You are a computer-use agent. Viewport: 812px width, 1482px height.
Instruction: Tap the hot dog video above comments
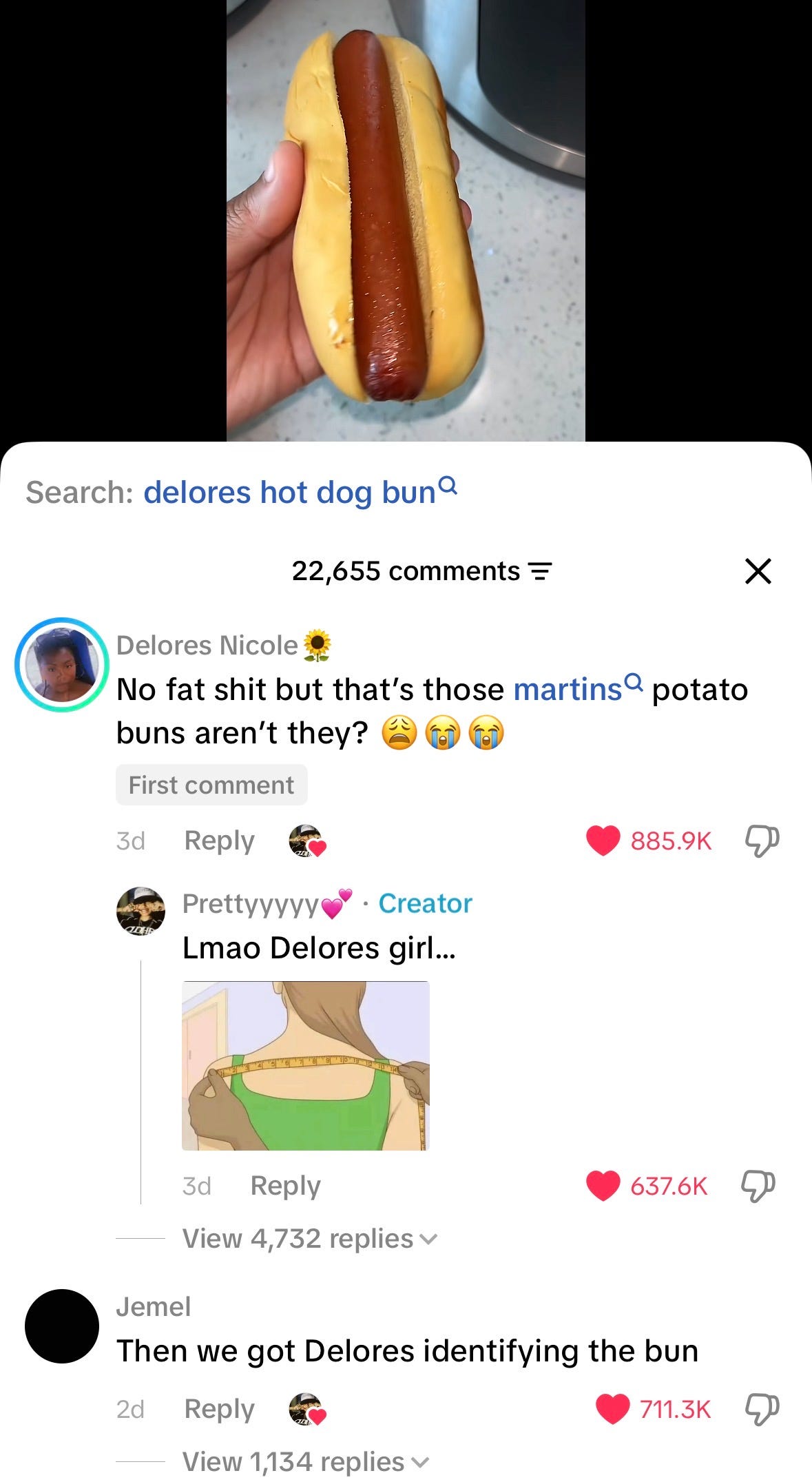coord(406,220)
